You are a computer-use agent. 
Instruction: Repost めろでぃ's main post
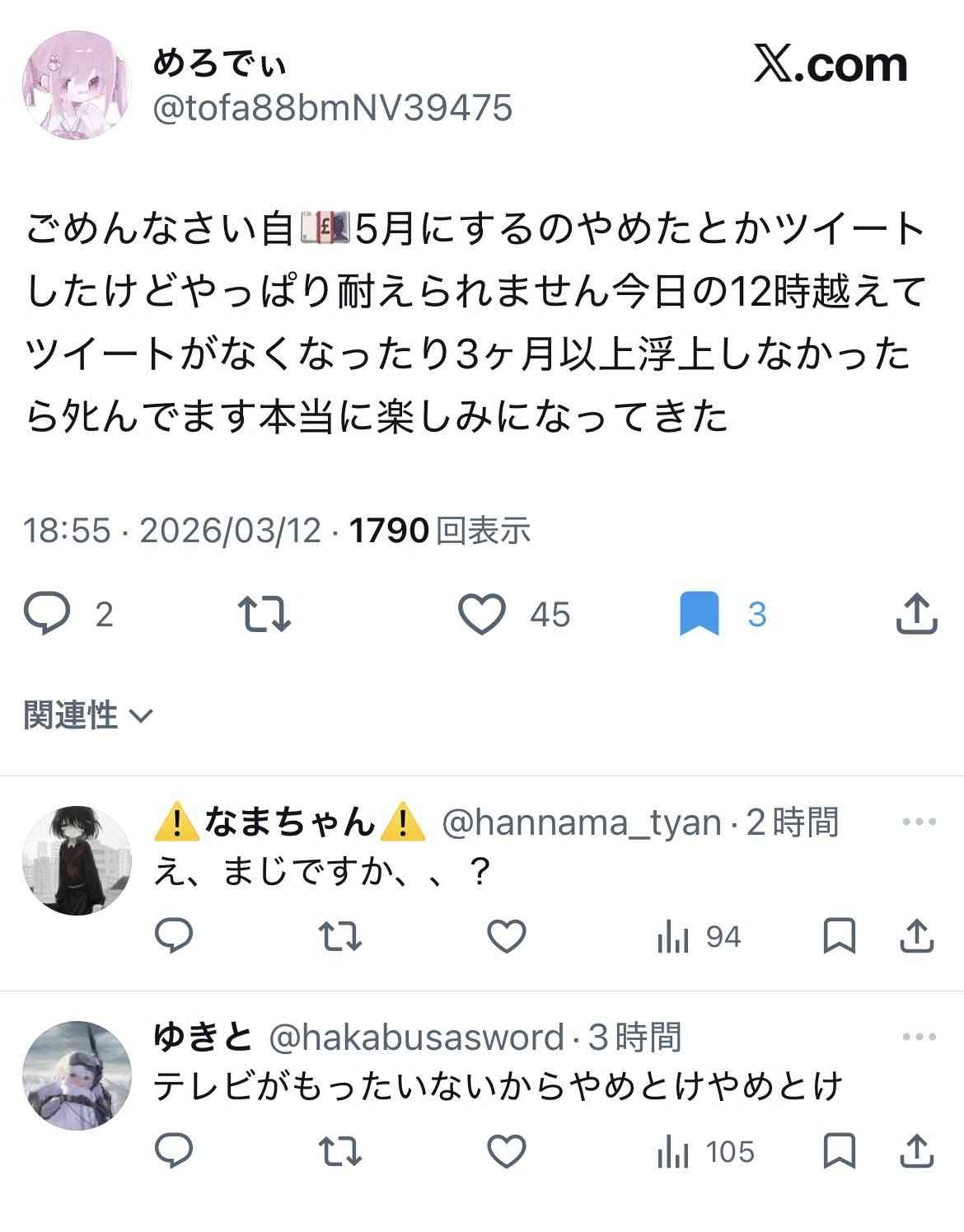point(264,615)
